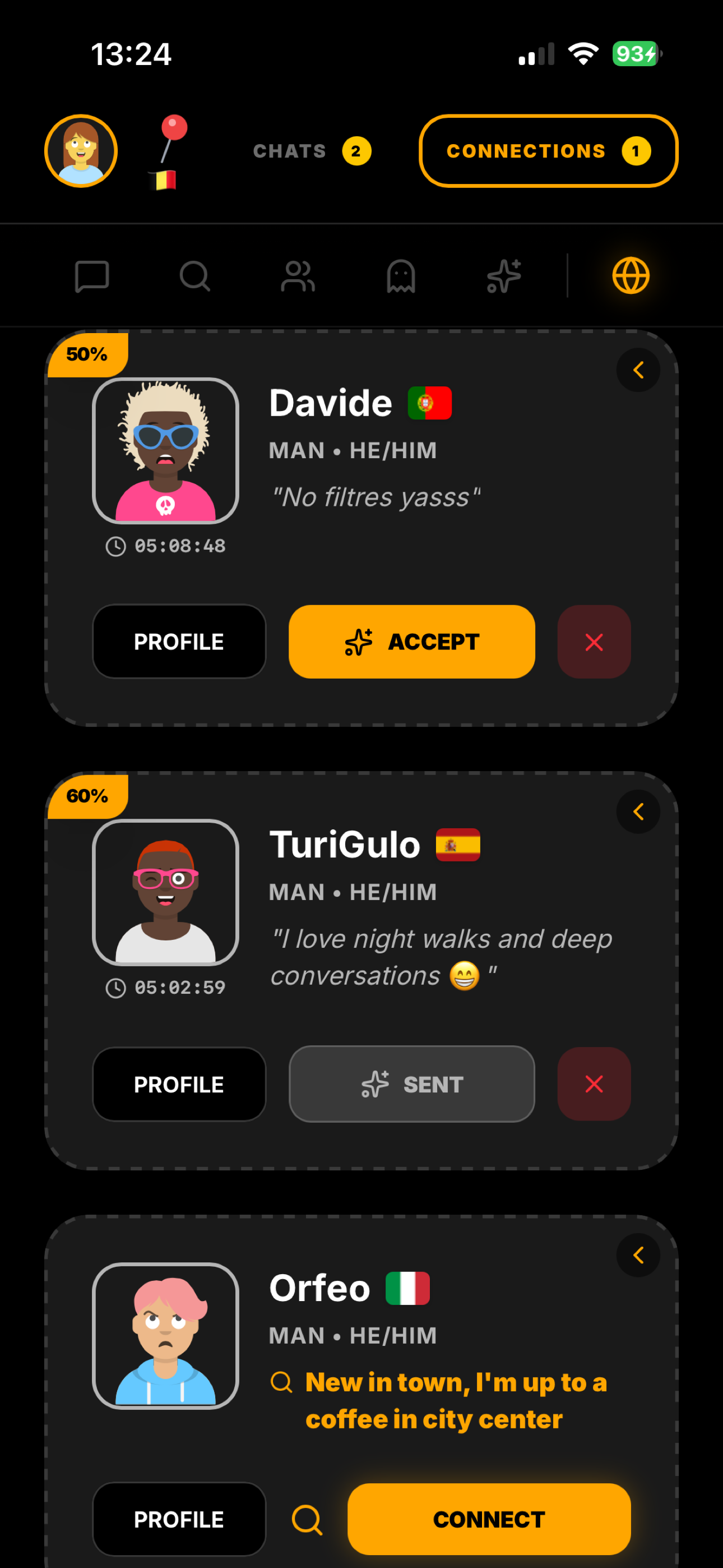Image resolution: width=723 pixels, height=1568 pixels.
Task: Open your own profile avatar
Action: [x=81, y=151]
